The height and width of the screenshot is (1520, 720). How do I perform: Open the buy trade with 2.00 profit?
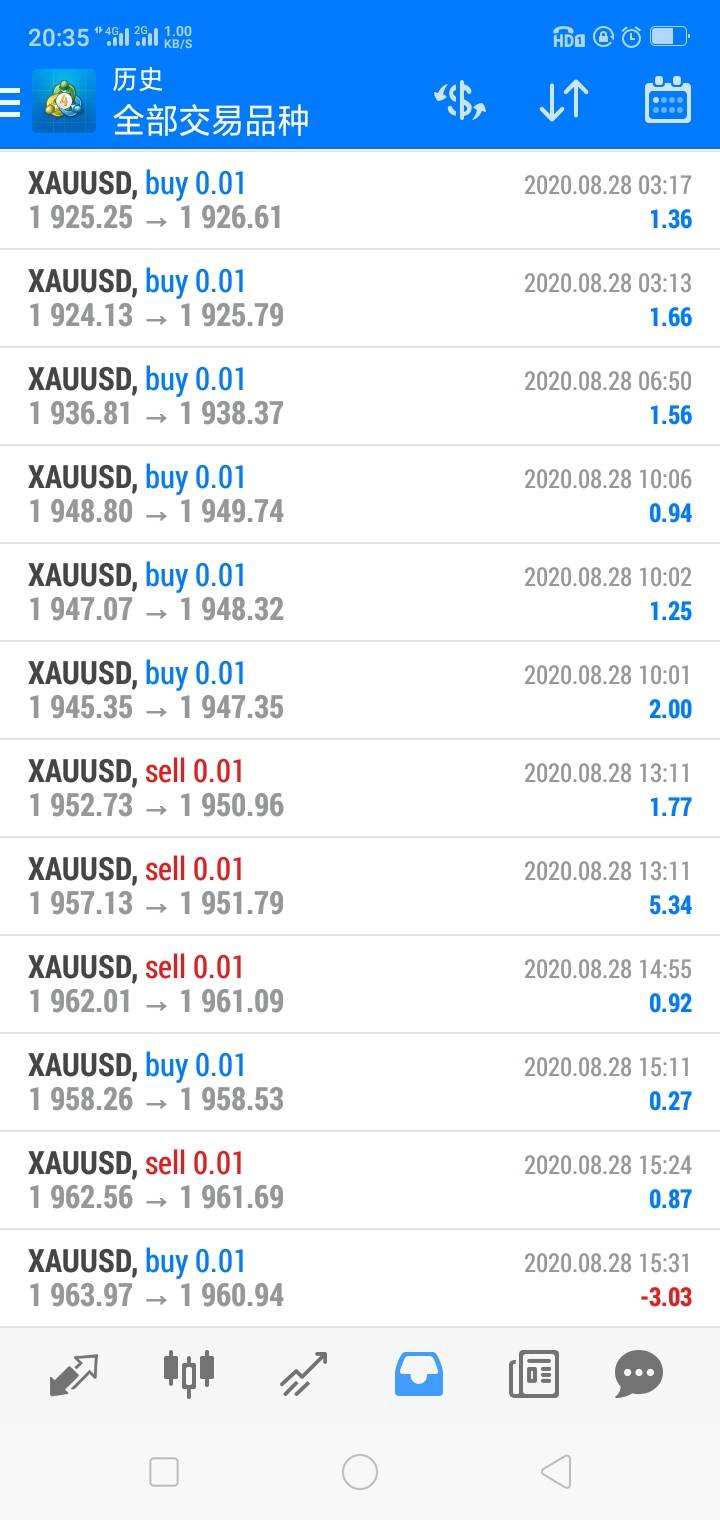point(360,690)
